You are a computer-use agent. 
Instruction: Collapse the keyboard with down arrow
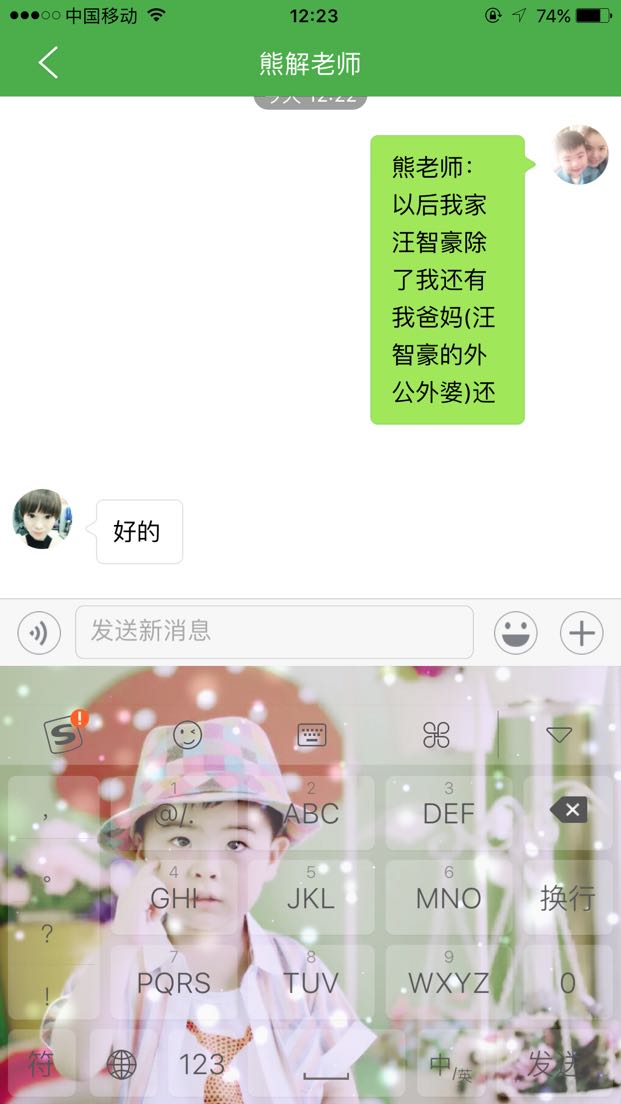pos(559,736)
